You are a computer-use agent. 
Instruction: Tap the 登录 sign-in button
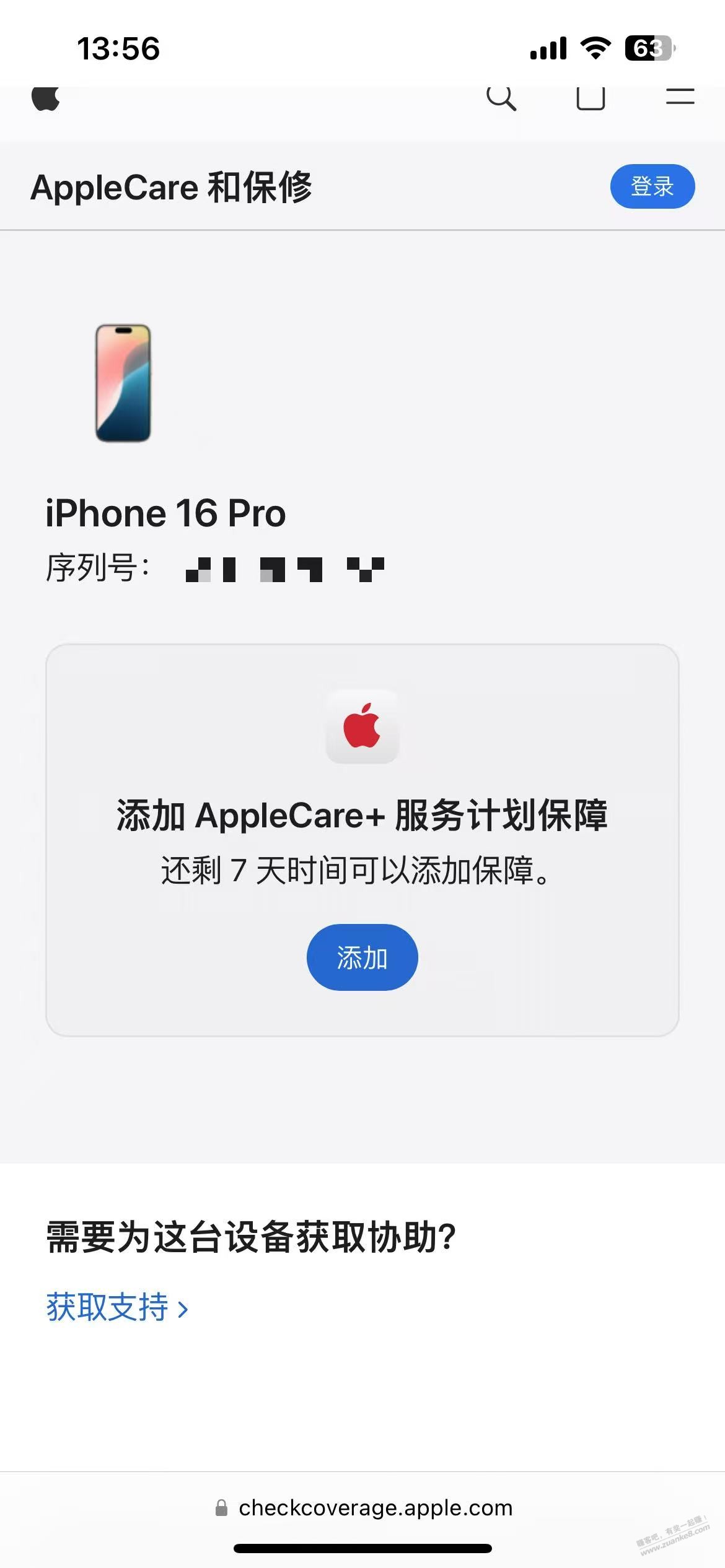pos(652,186)
